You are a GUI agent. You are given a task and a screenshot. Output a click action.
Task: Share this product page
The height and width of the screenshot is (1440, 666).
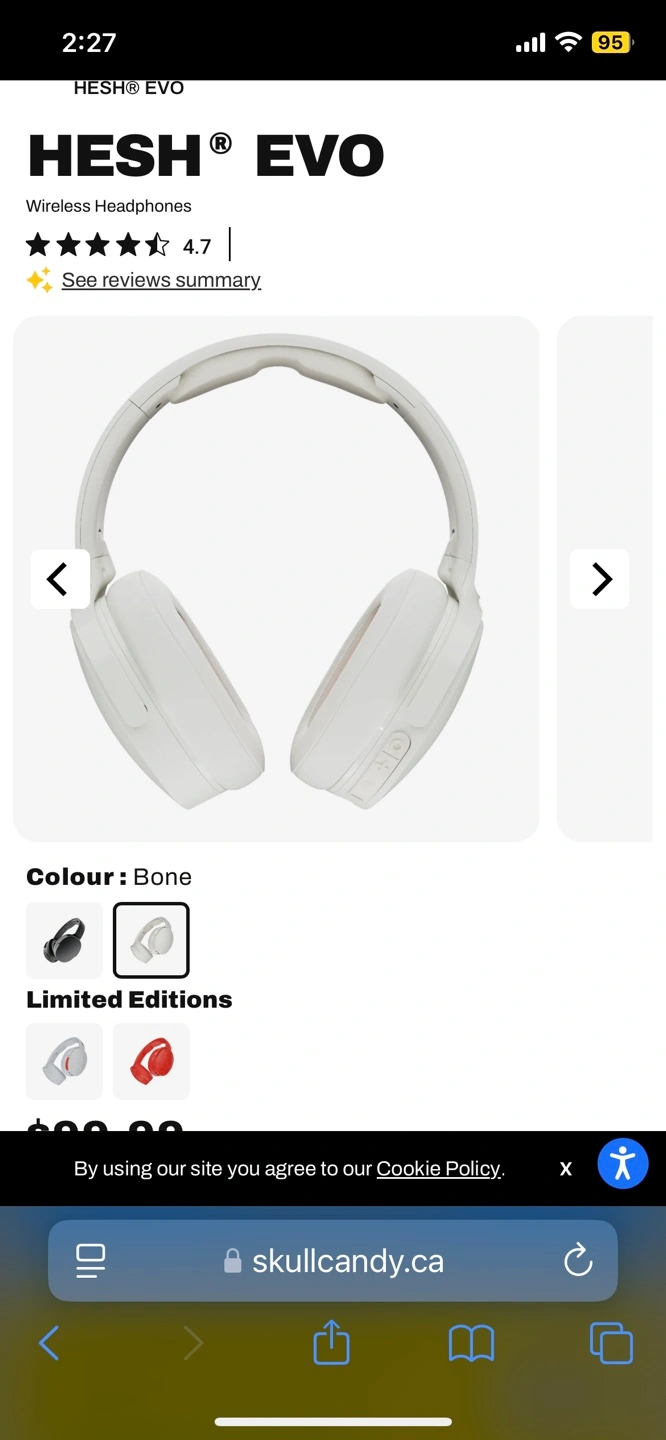tap(332, 1342)
